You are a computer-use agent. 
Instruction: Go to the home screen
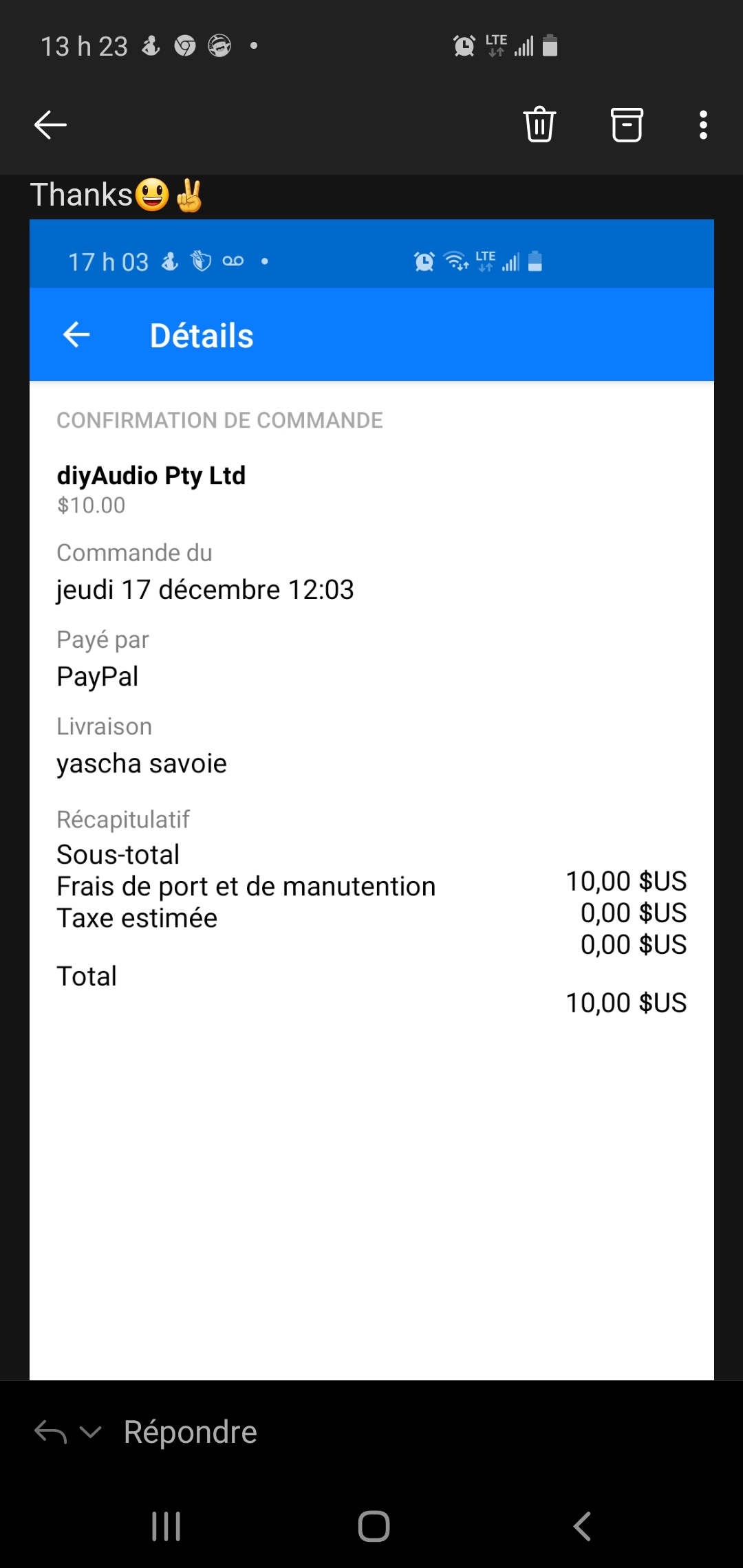point(374,1526)
